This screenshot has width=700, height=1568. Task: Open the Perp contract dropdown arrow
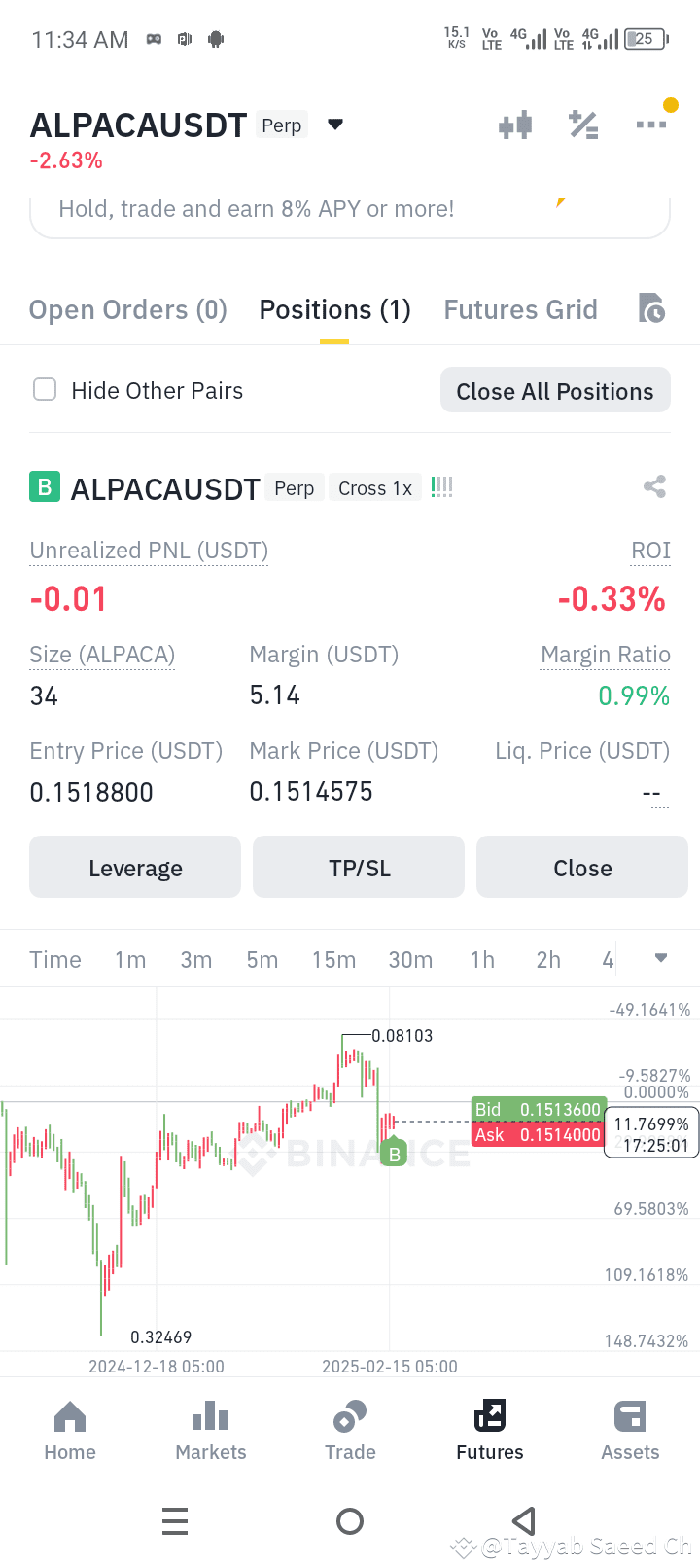point(334,125)
